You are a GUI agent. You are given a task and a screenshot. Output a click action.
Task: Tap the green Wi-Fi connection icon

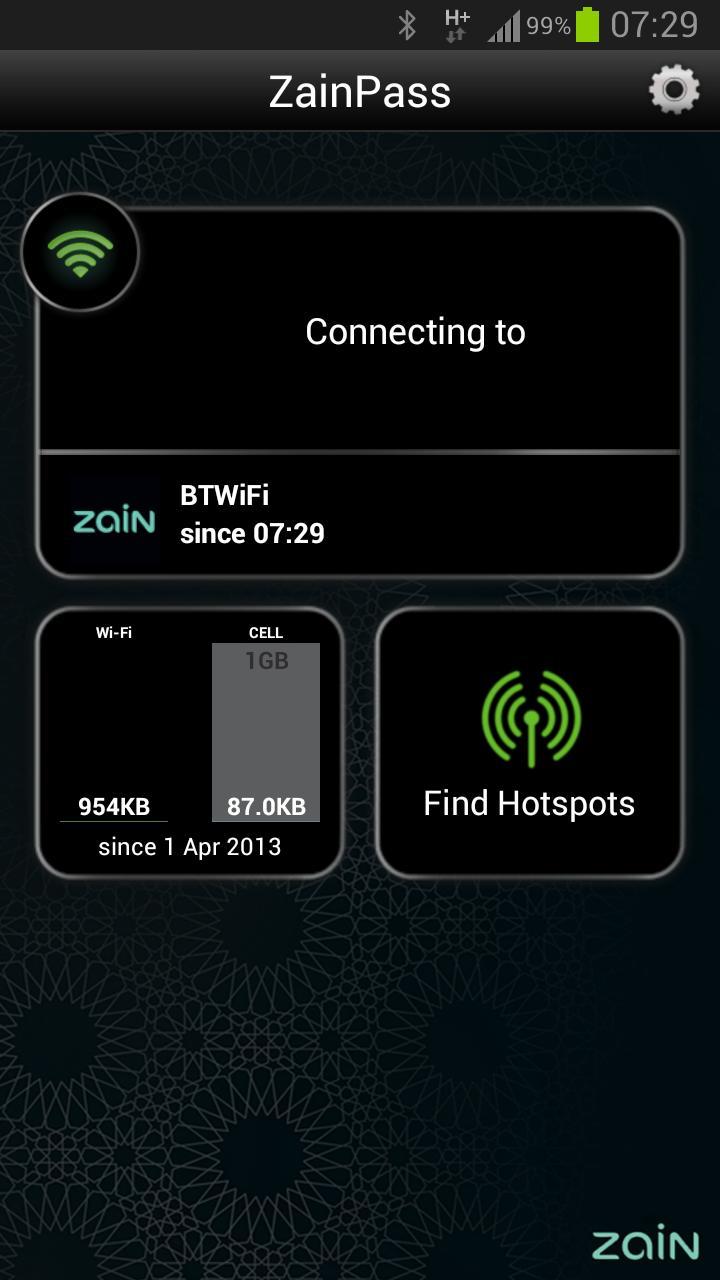pyautogui.click(x=80, y=253)
